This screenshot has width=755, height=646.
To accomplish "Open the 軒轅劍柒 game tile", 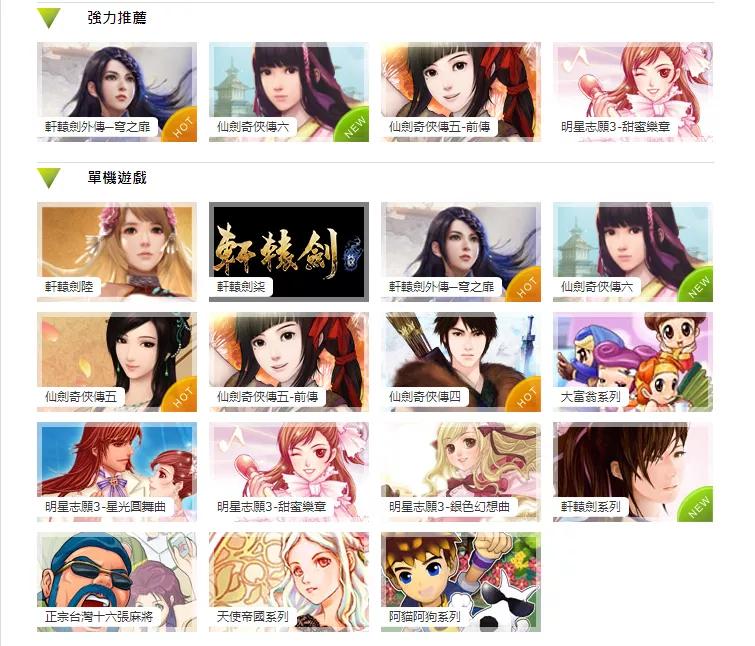I will pos(289,251).
